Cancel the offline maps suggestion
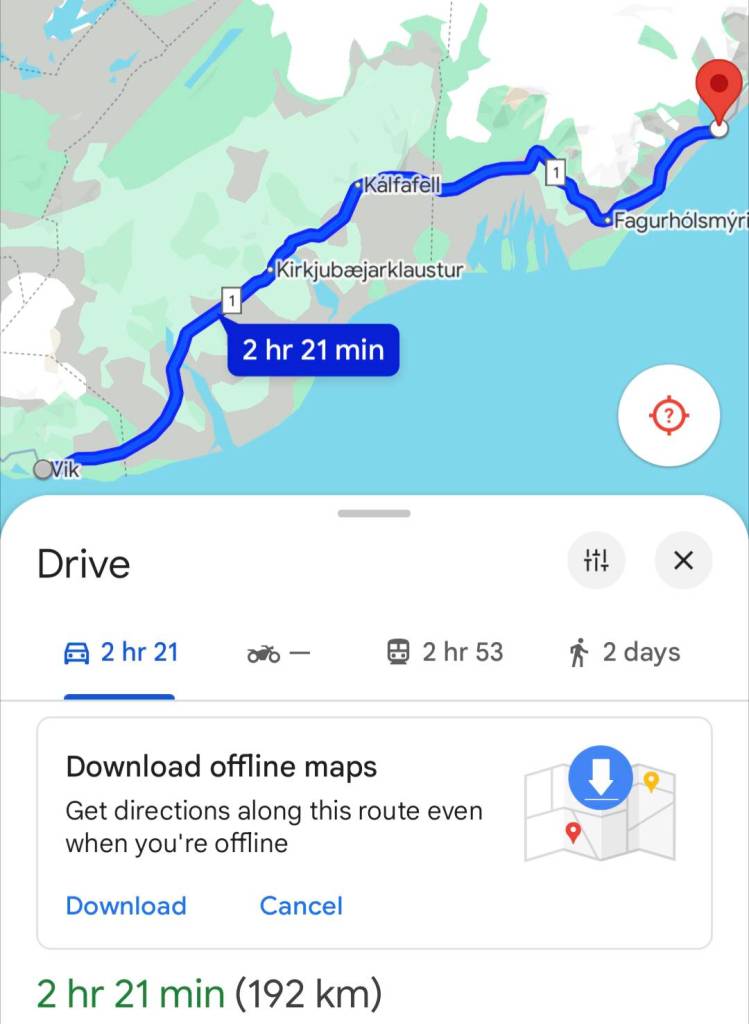This screenshot has height=1024, width=749. [301, 906]
